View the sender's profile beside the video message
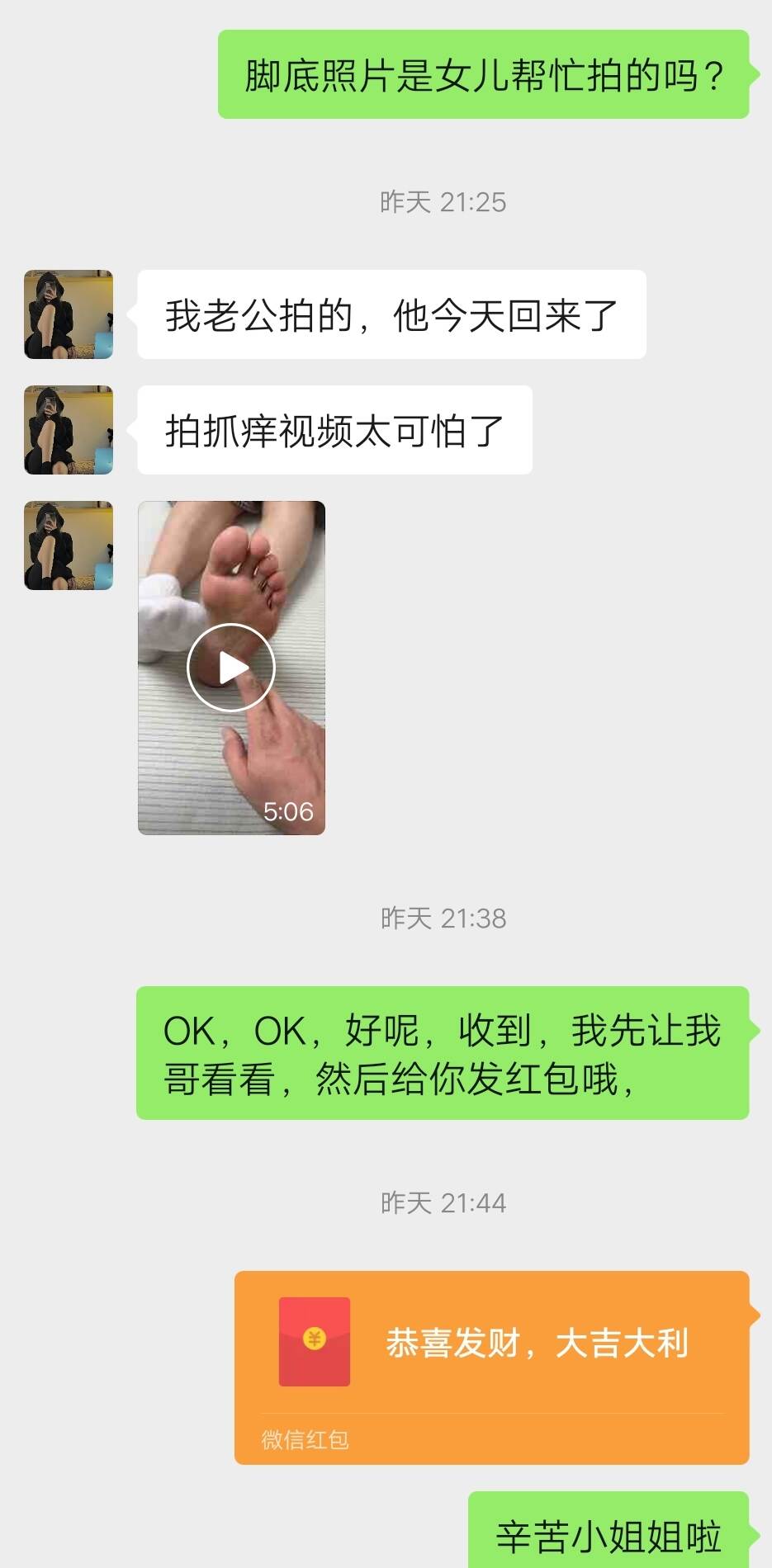This screenshot has height=1568, width=772. pyautogui.click(x=69, y=545)
